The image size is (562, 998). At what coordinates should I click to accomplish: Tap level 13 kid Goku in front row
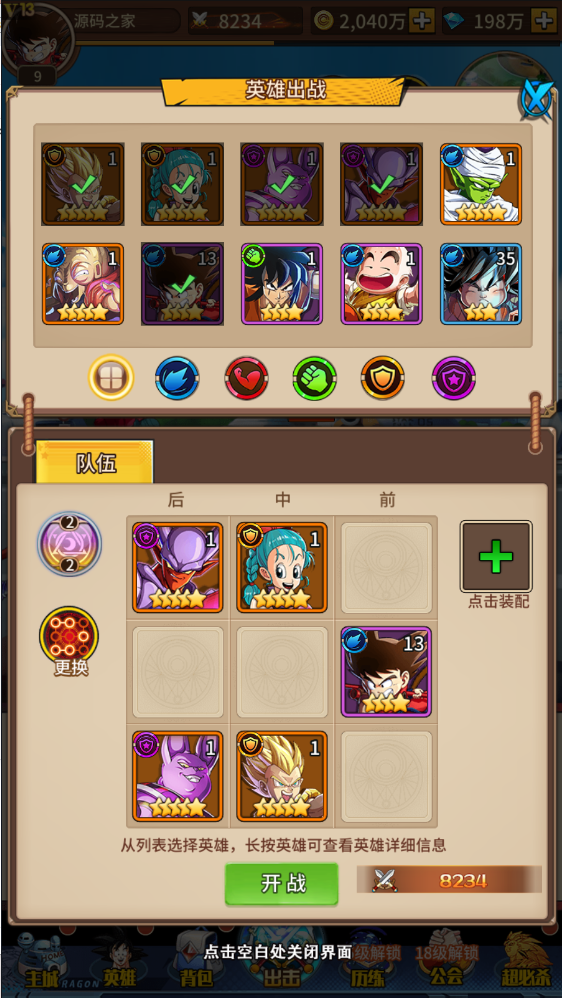point(386,671)
